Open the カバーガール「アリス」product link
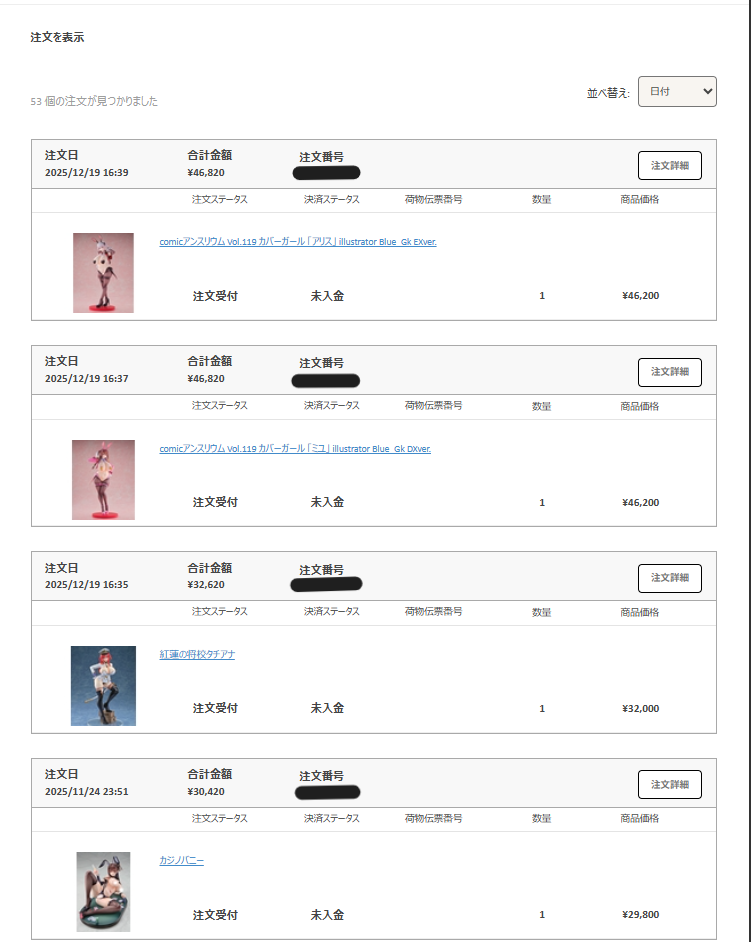 [x=298, y=242]
